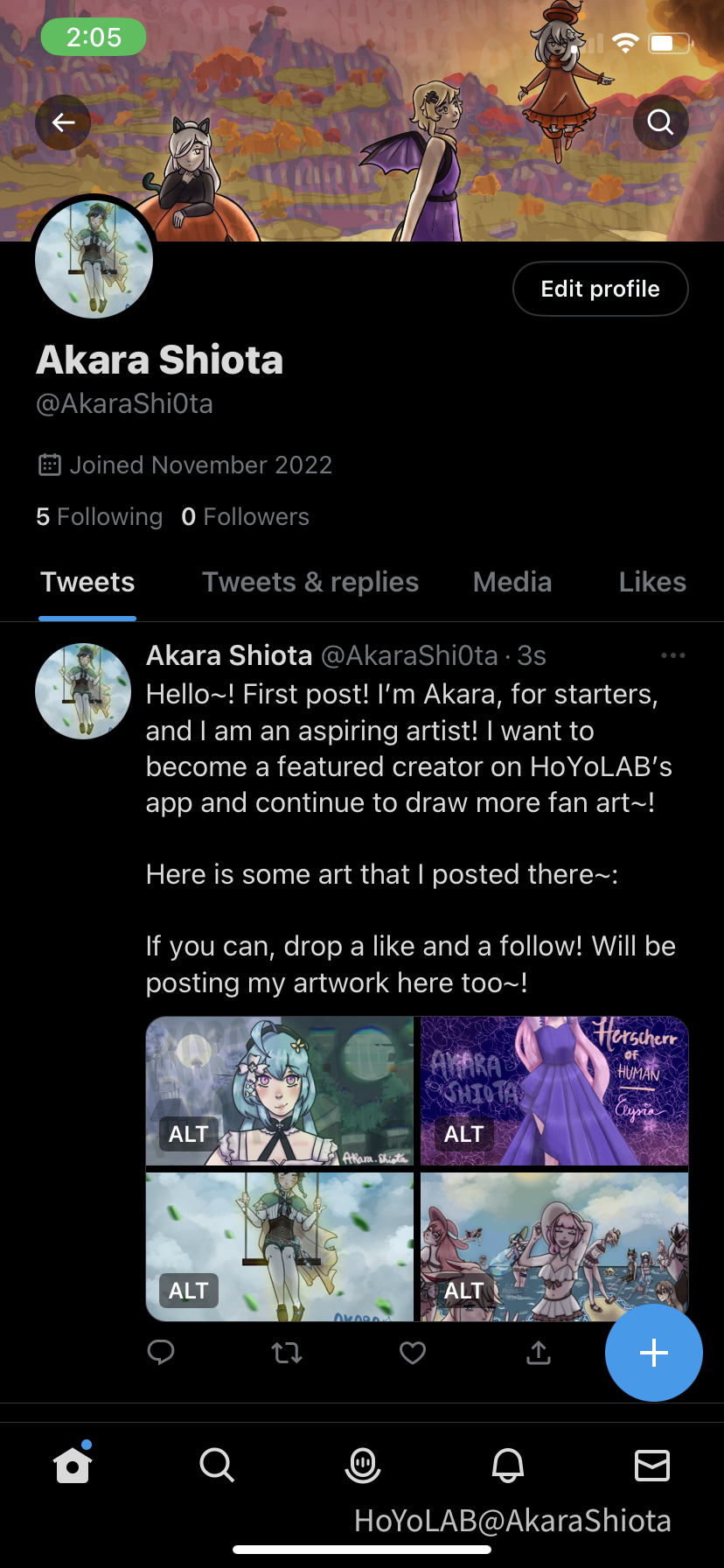Image resolution: width=724 pixels, height=1568 pixels.
Task: Click the Edit profile button
Action: point(600,289)
